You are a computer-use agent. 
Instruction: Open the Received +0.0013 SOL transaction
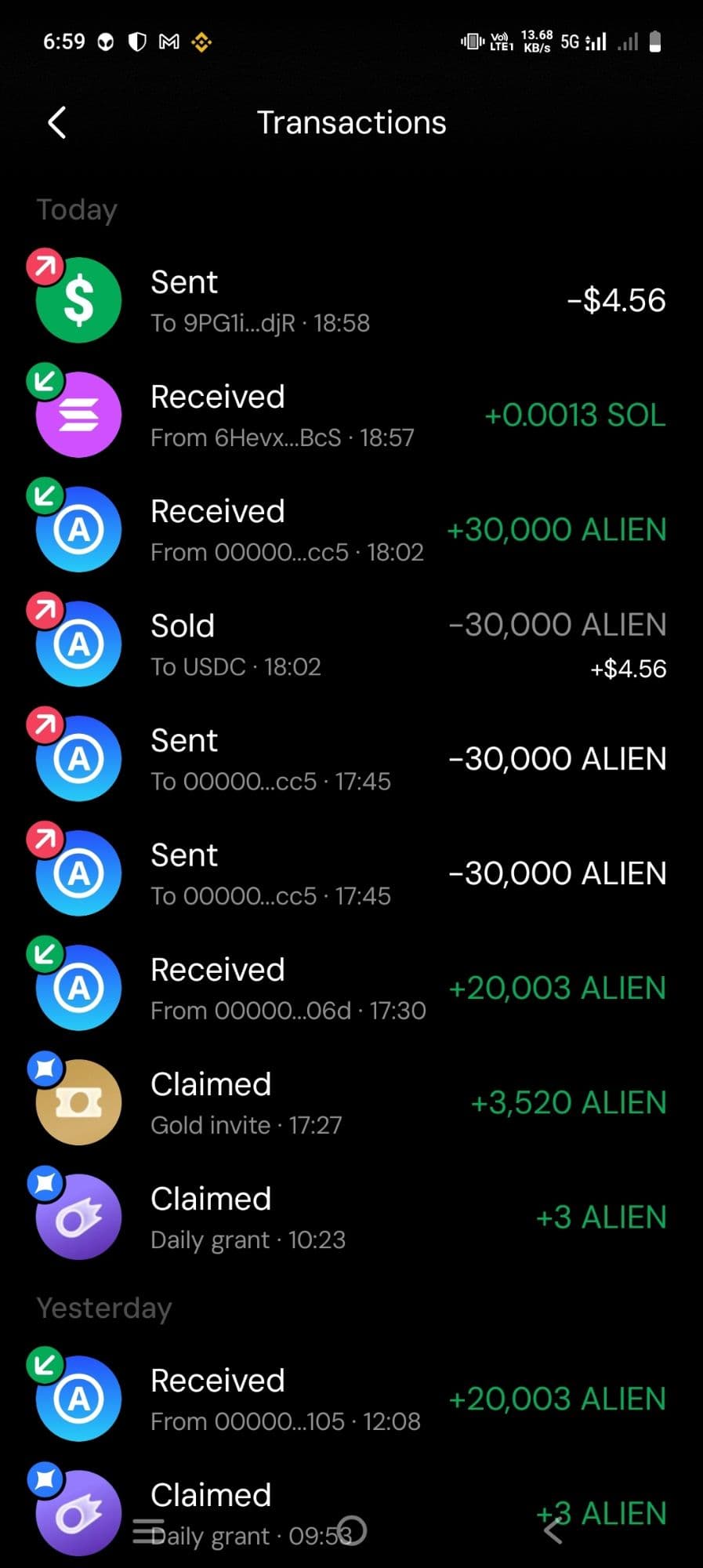[351, 416]
